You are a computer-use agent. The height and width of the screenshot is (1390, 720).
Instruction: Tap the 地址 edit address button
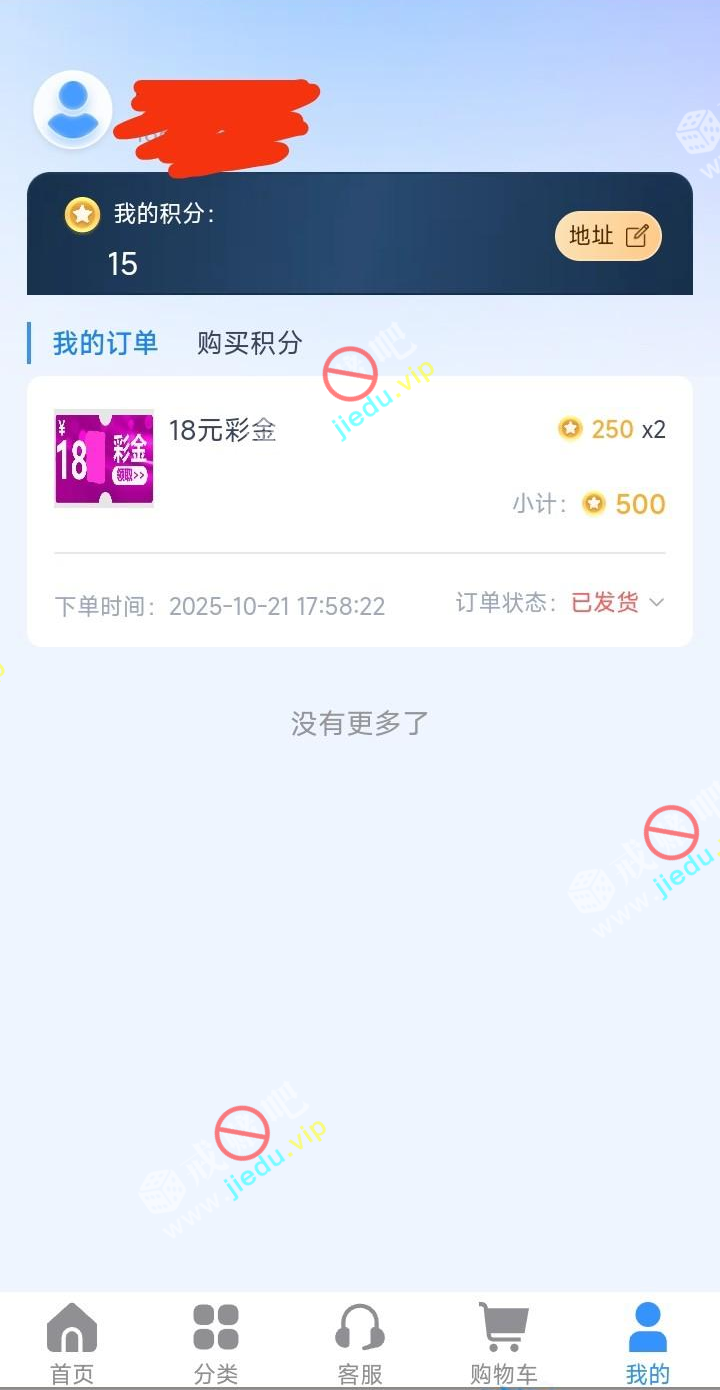pyautogui.click(x=608, y=236)
